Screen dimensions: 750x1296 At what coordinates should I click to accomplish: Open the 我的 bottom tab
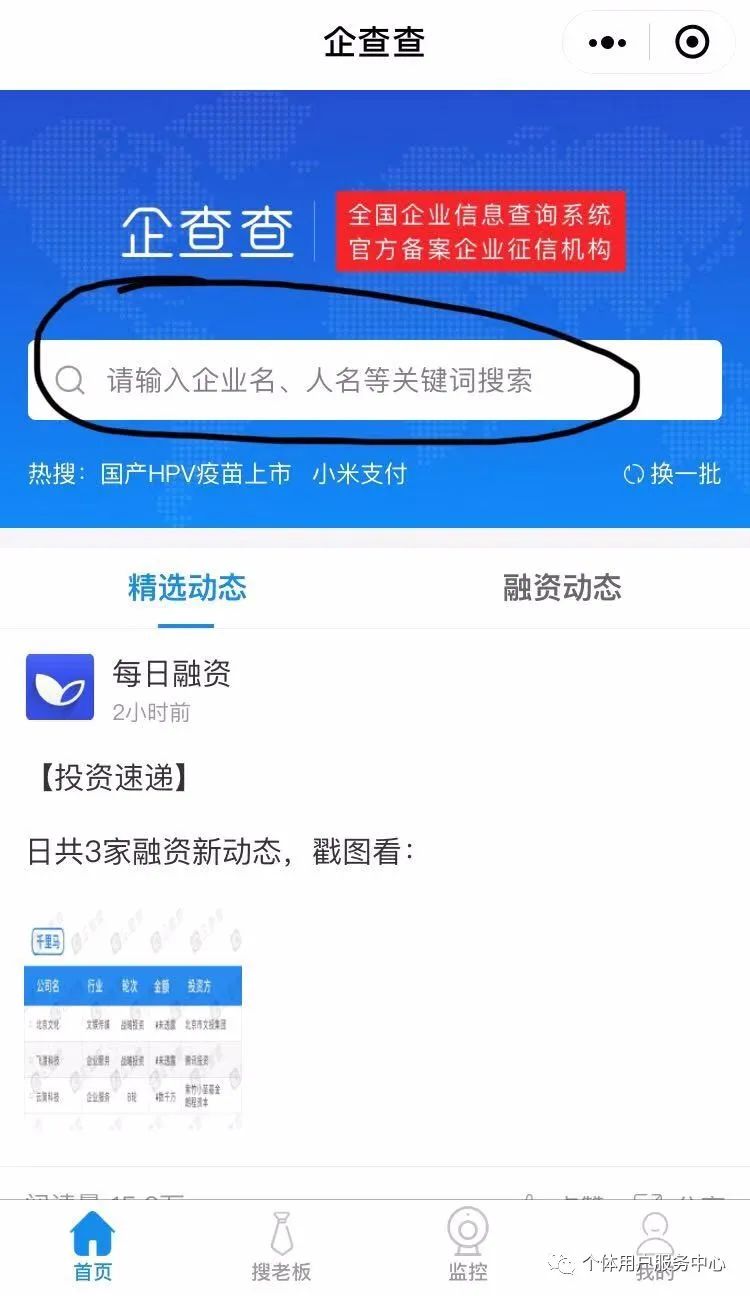tap(655, 1247)
